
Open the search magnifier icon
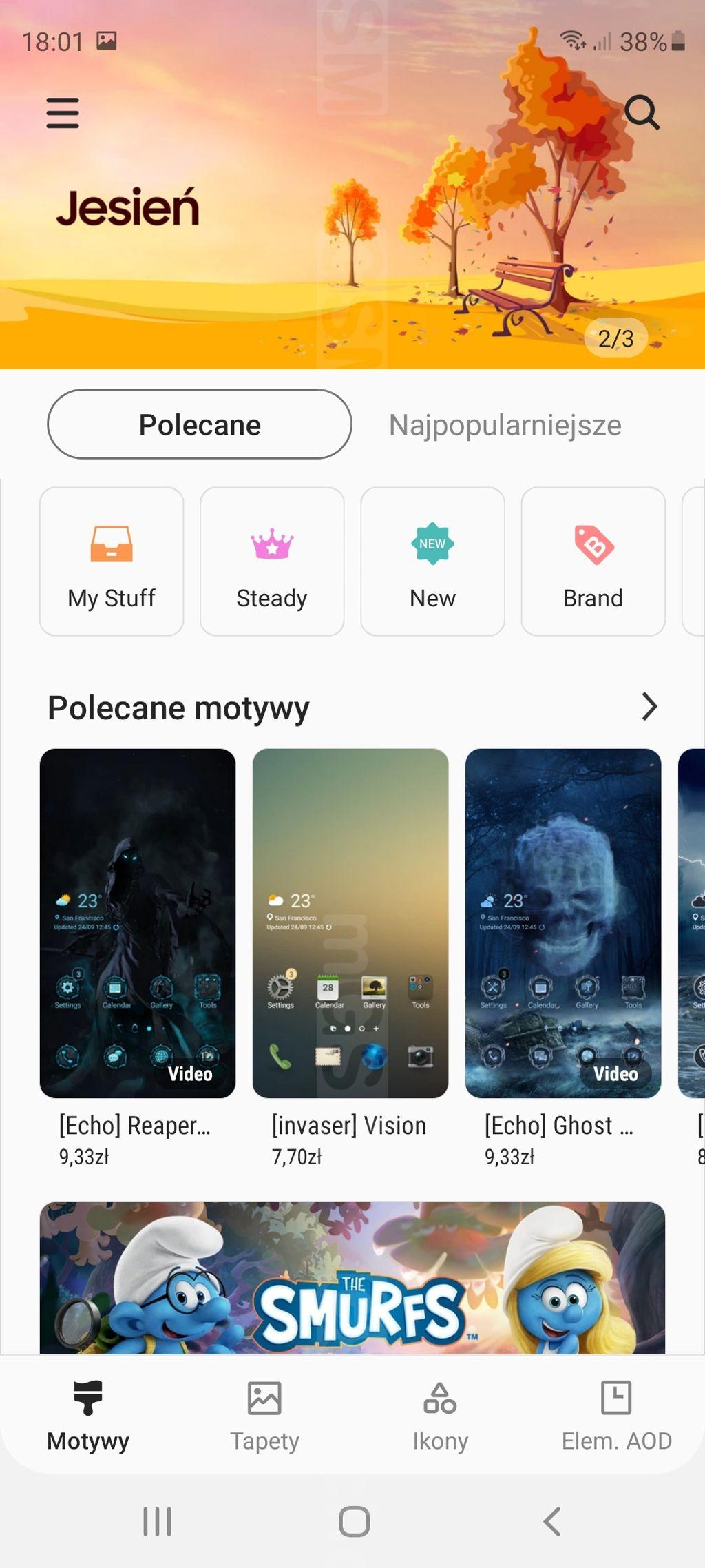coord(642,112)
